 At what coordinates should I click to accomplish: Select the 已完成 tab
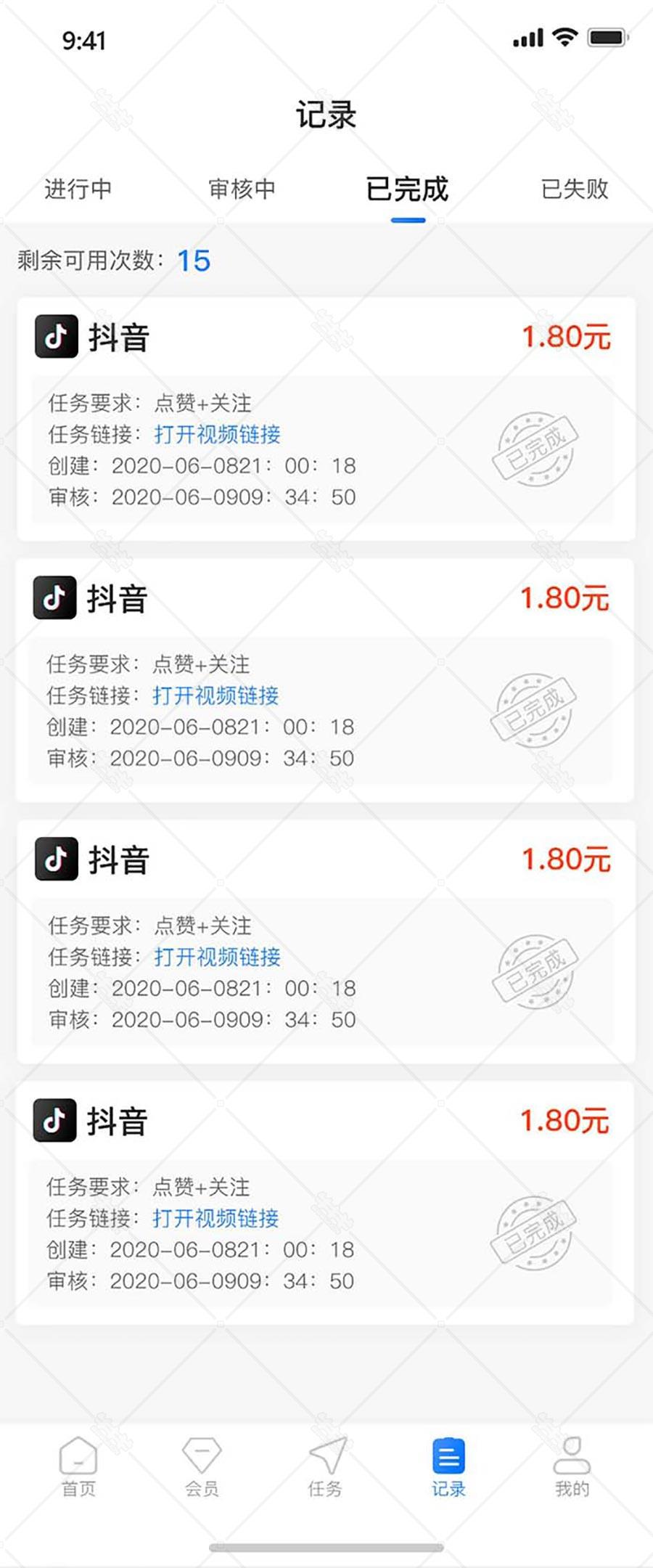[x=407, y=189]
